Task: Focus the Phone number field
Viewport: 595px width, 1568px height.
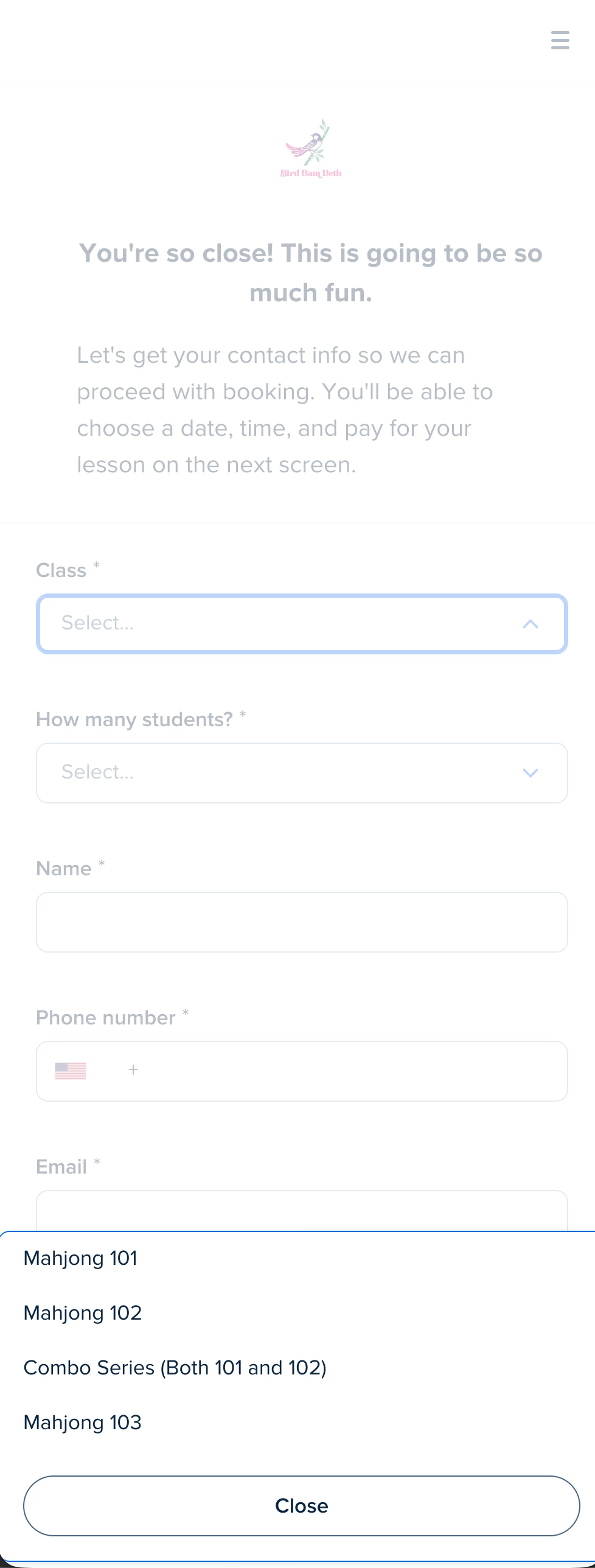Action: click(347, 1071)
